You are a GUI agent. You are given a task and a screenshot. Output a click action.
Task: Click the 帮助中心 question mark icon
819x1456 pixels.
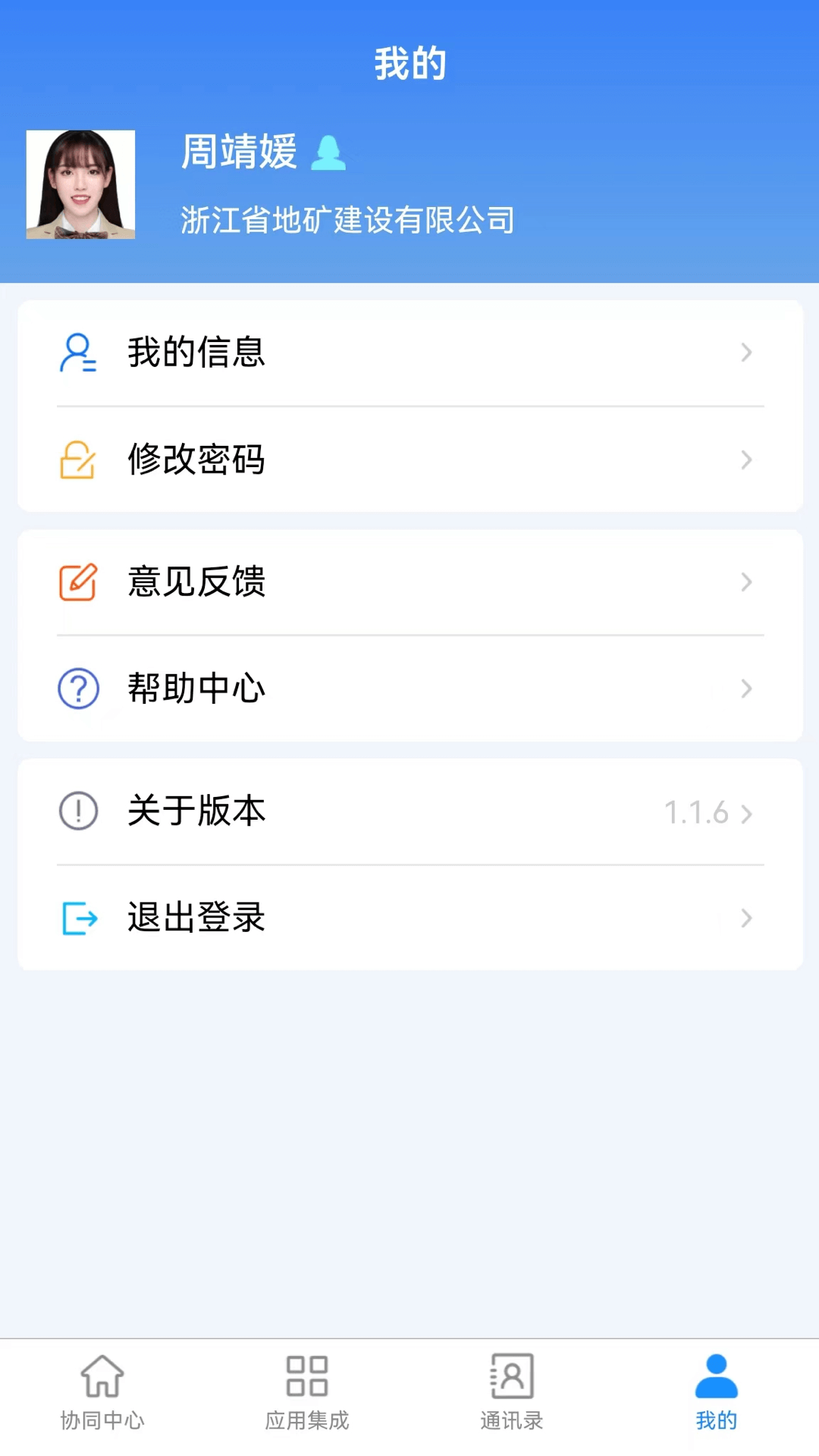(x=78, y=689)
